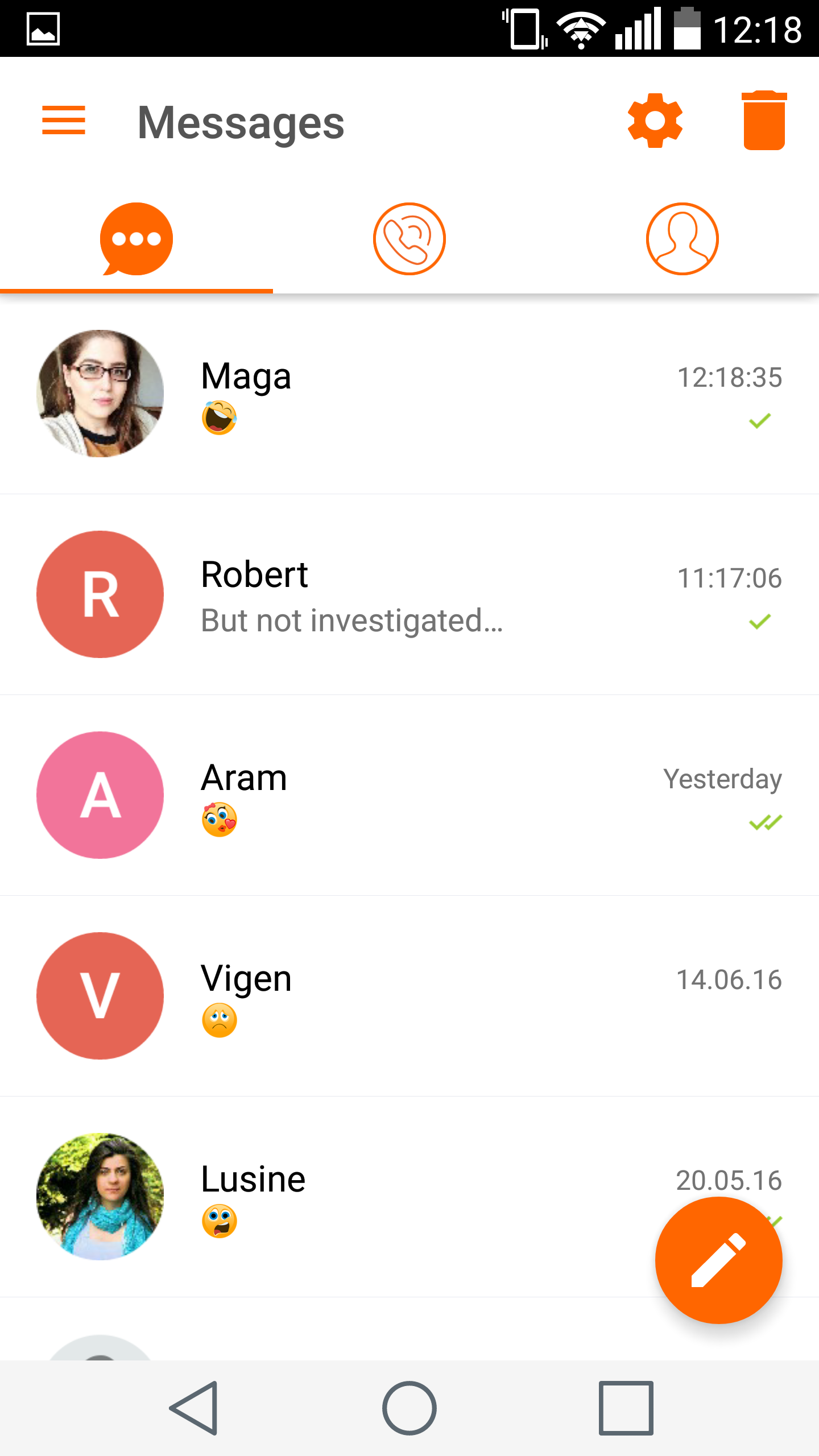Switch to the contacts tab
Screen dimensions: 819x1456
(x=682, y=239)
